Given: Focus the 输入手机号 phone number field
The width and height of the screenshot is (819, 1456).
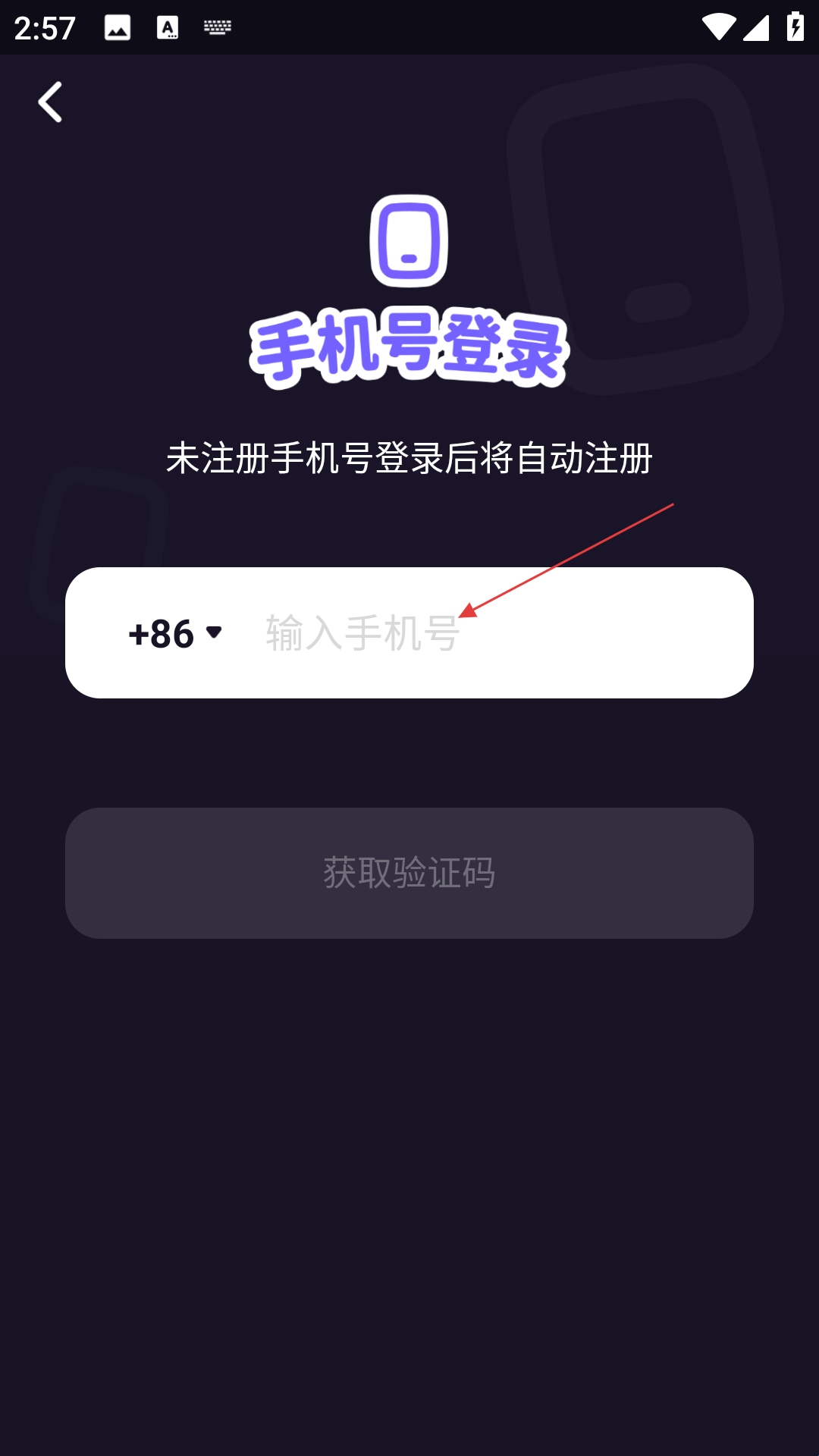Looking at the screenshot, I should [485, 633].
